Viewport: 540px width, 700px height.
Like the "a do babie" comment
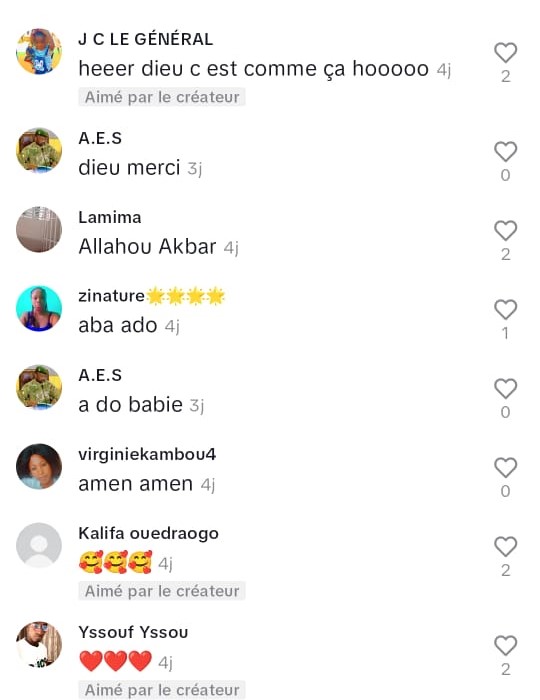click(x=505, y=389)
